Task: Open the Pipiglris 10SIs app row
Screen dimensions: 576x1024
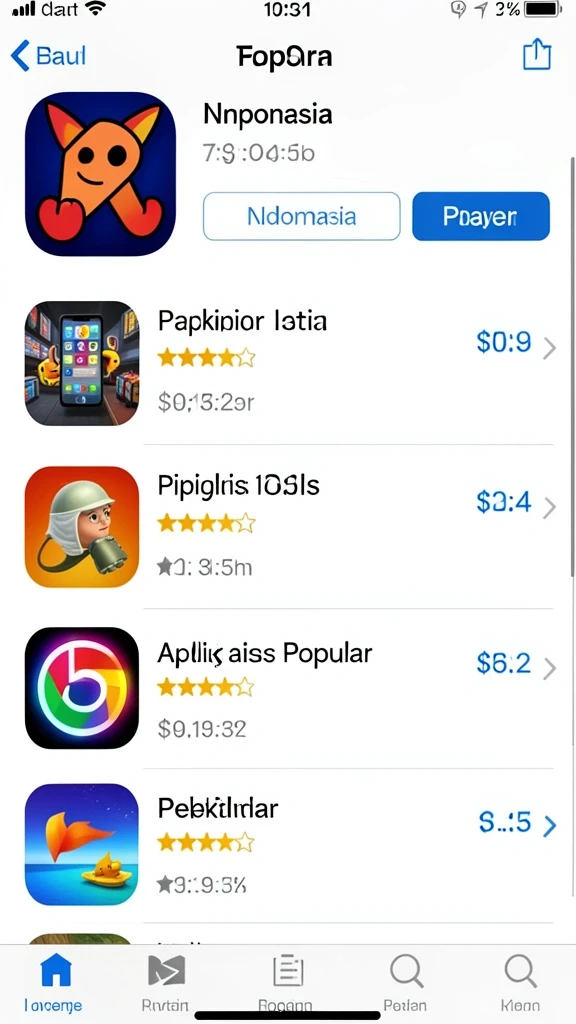Action: tap(288, 526)
